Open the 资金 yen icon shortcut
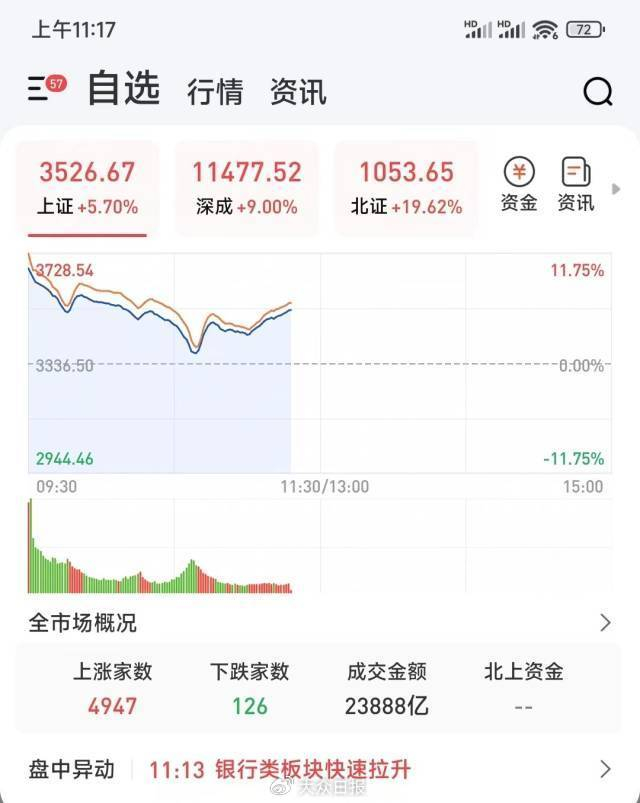640x803 pixels. coord(519,184)
